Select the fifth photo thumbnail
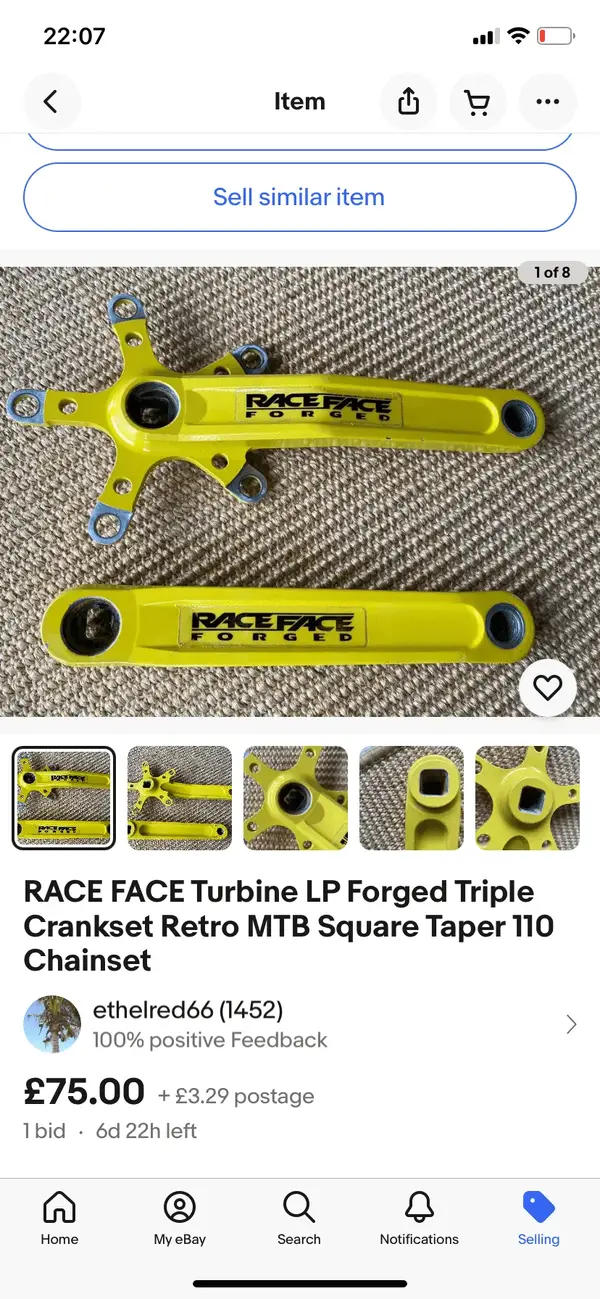The width and height of the screenshot is (600, 1299). (x=527, y=798)
